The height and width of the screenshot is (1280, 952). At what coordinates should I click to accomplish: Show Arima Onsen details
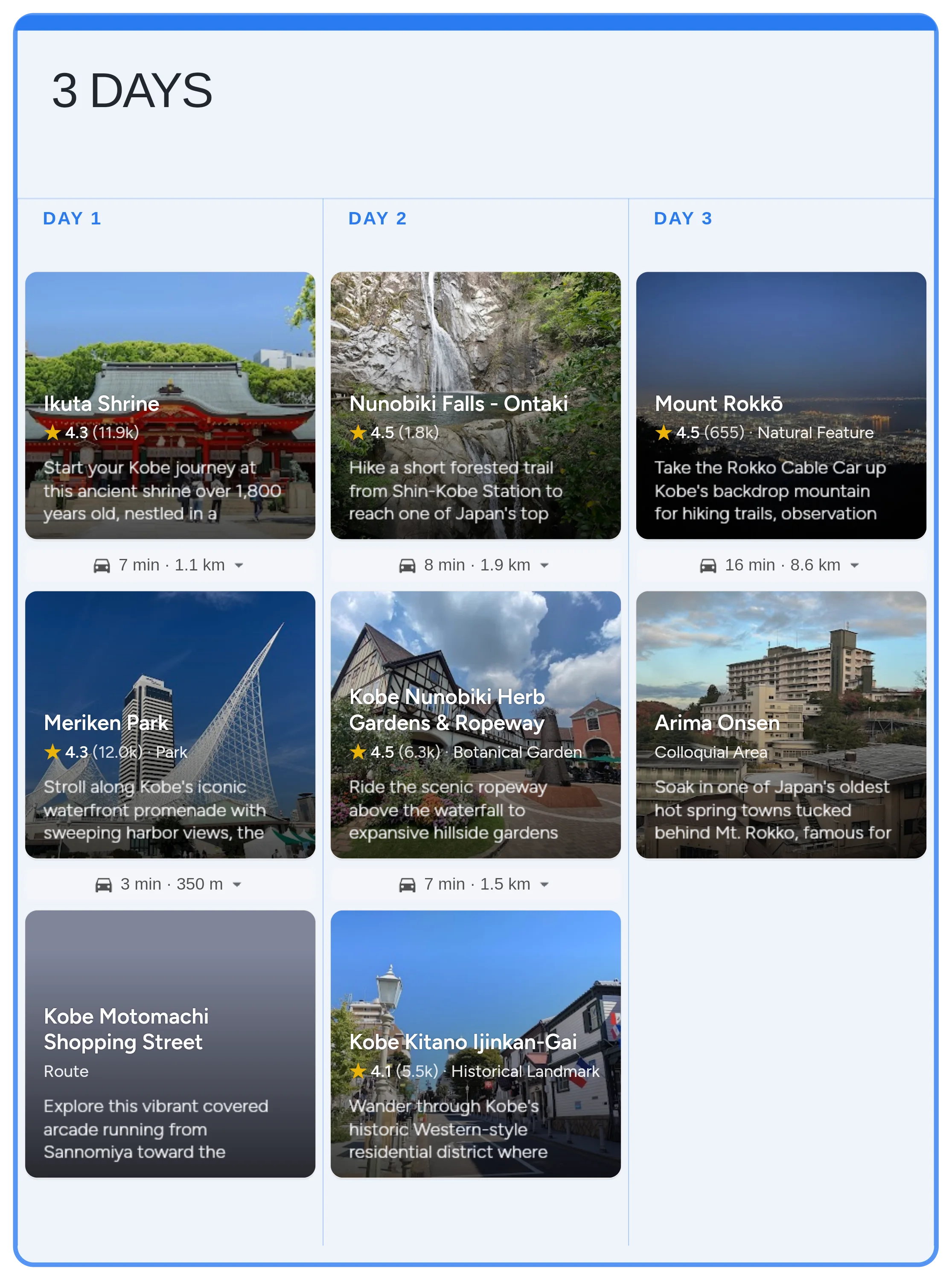pos(781,724)
